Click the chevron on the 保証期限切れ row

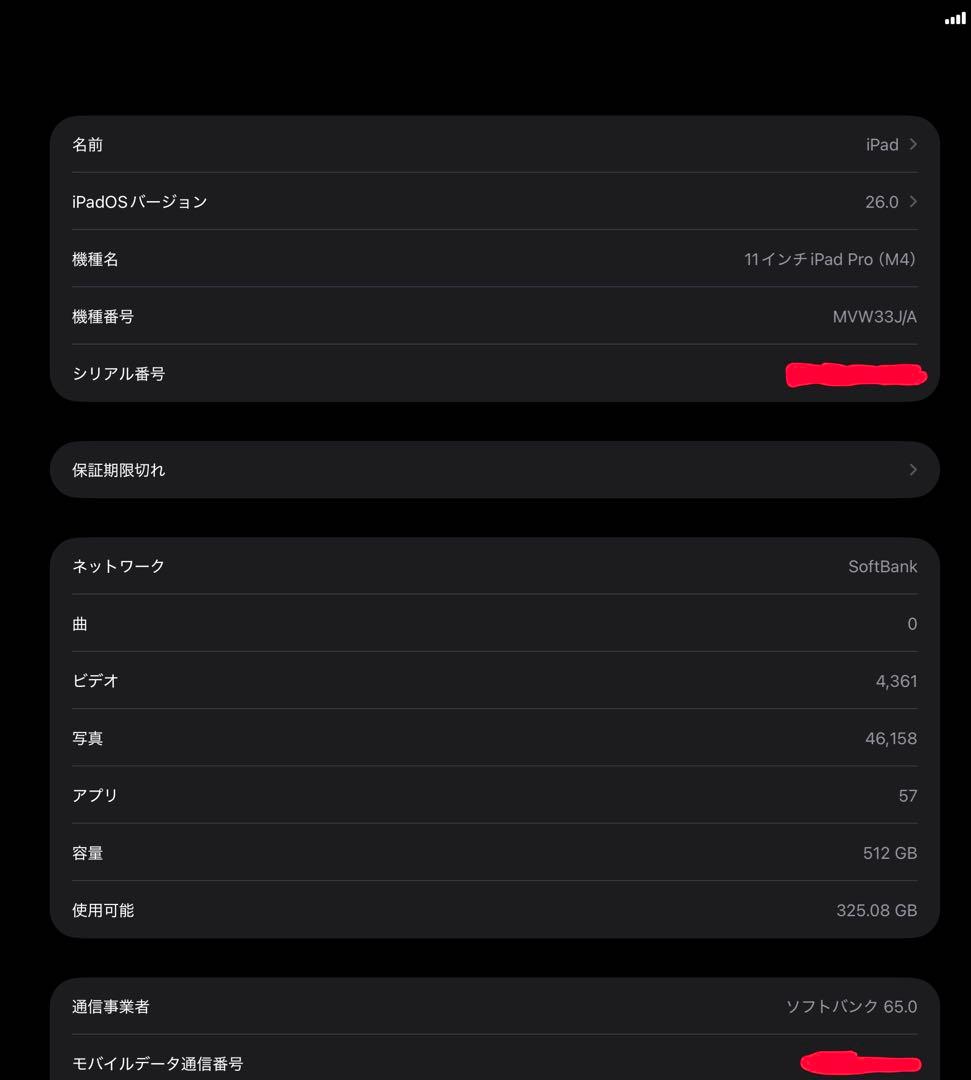click(911, 469)
